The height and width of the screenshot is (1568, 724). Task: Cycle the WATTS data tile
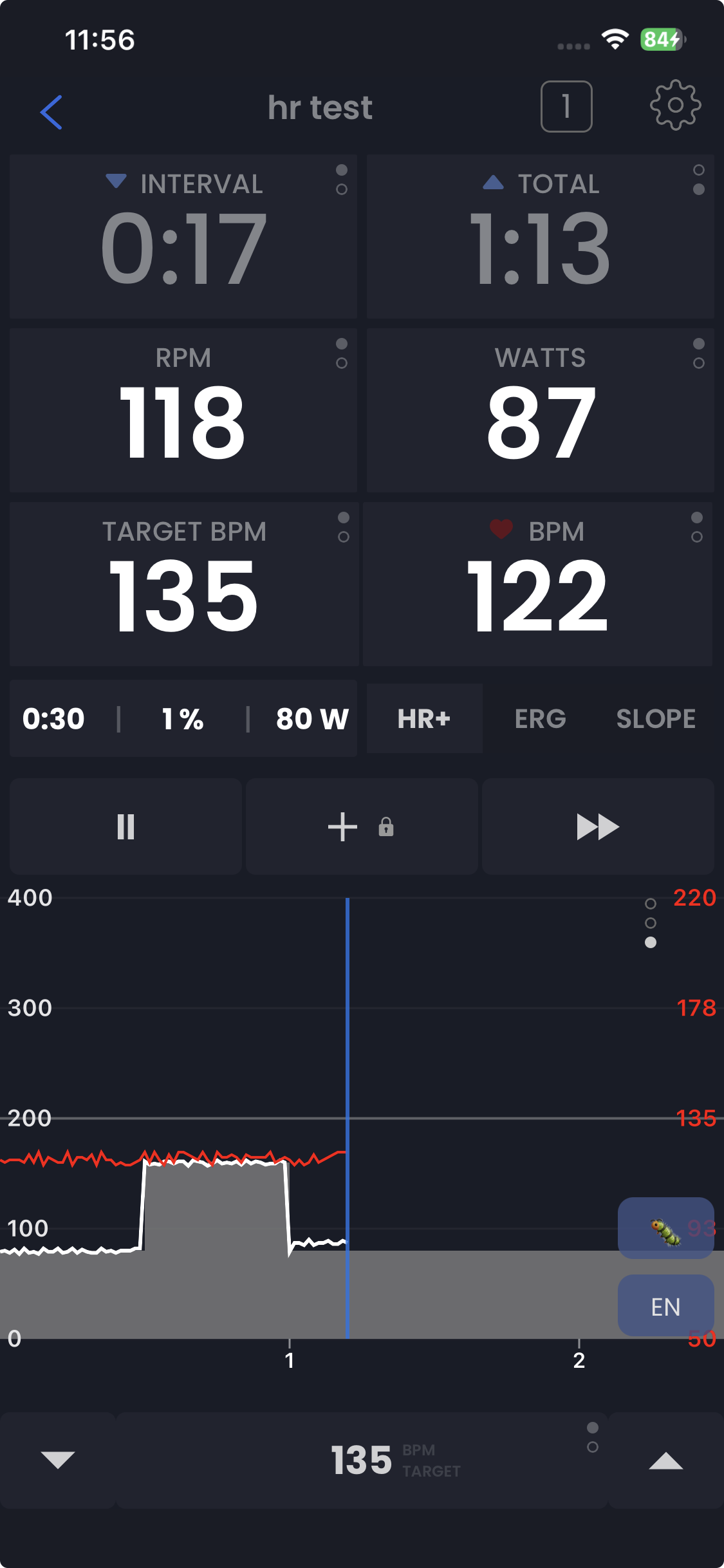click(x=540, y=410)
